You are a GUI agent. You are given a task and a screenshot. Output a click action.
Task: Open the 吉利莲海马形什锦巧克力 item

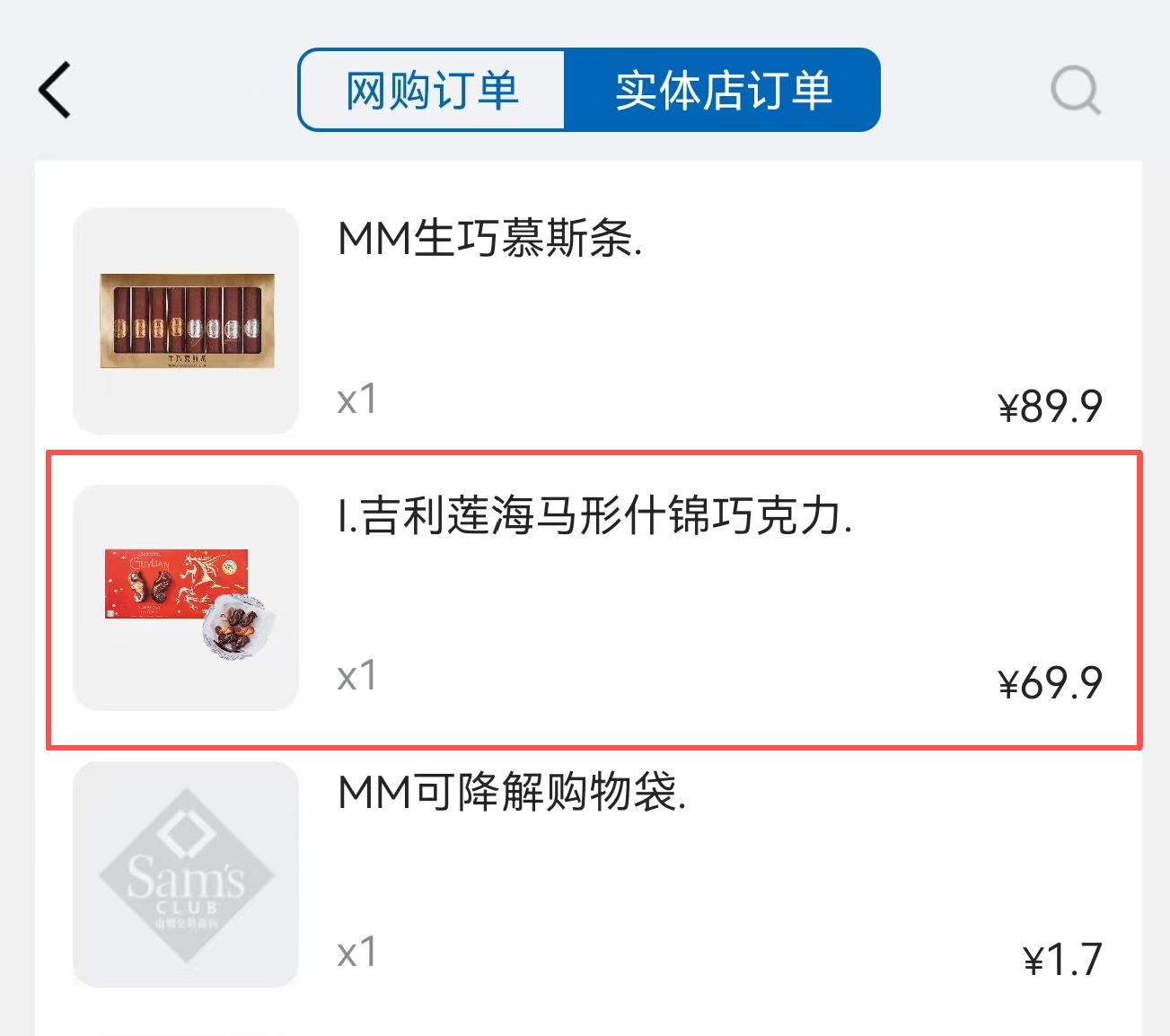coord(594,517)
